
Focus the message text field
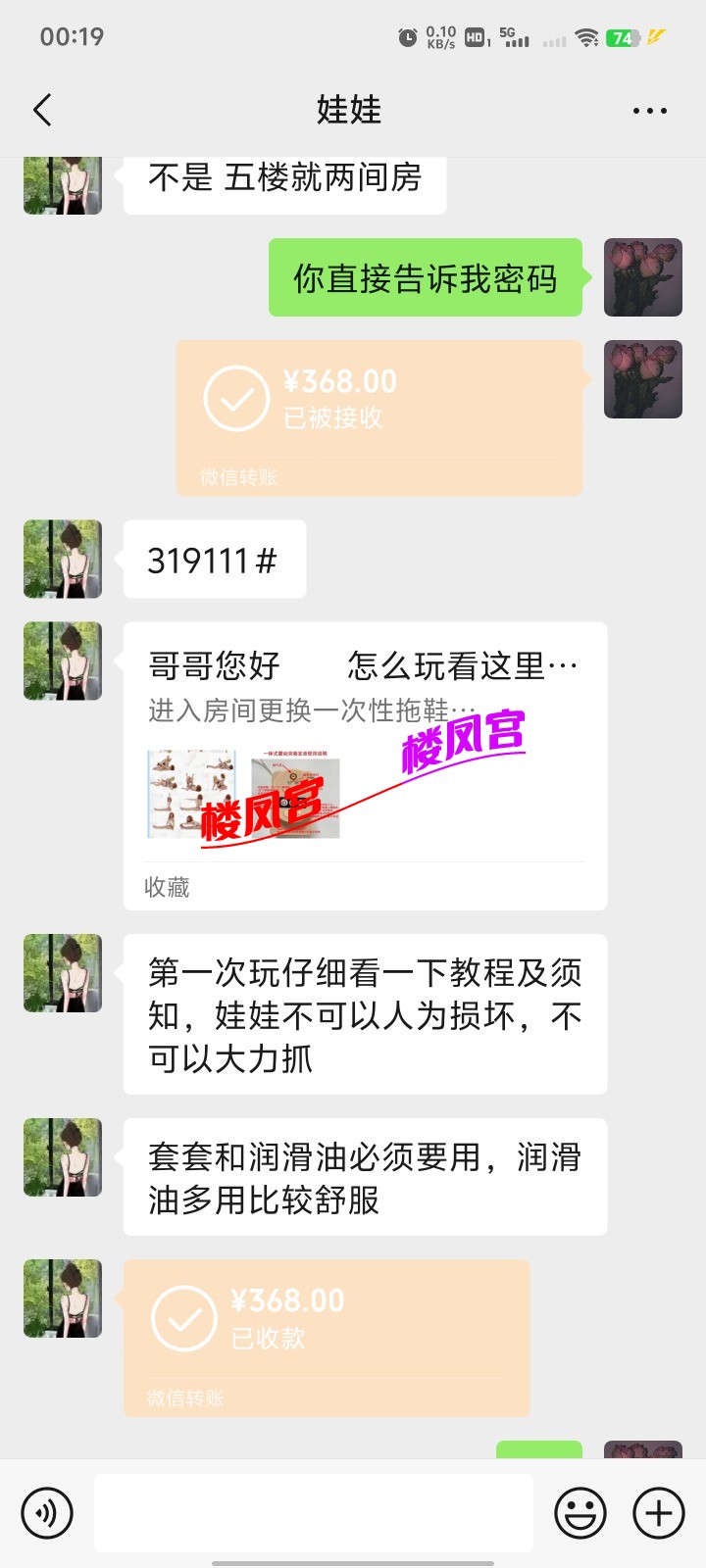pos(314,1513)
